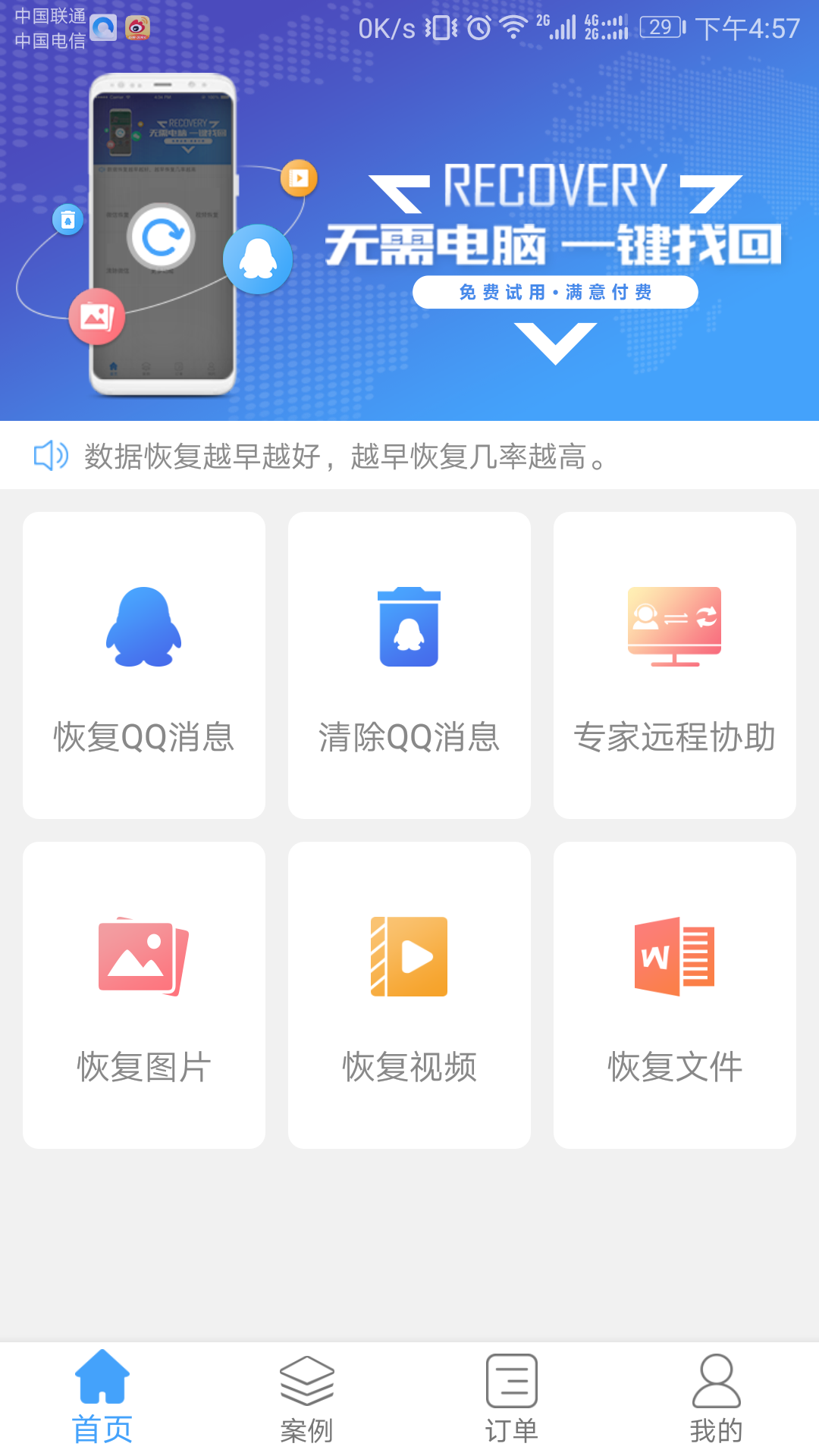This screenshot has width=819, height=1456.
Task: Tap the battery indicator in the status bar
Action: pyautogui.click(x=659, y=25)
